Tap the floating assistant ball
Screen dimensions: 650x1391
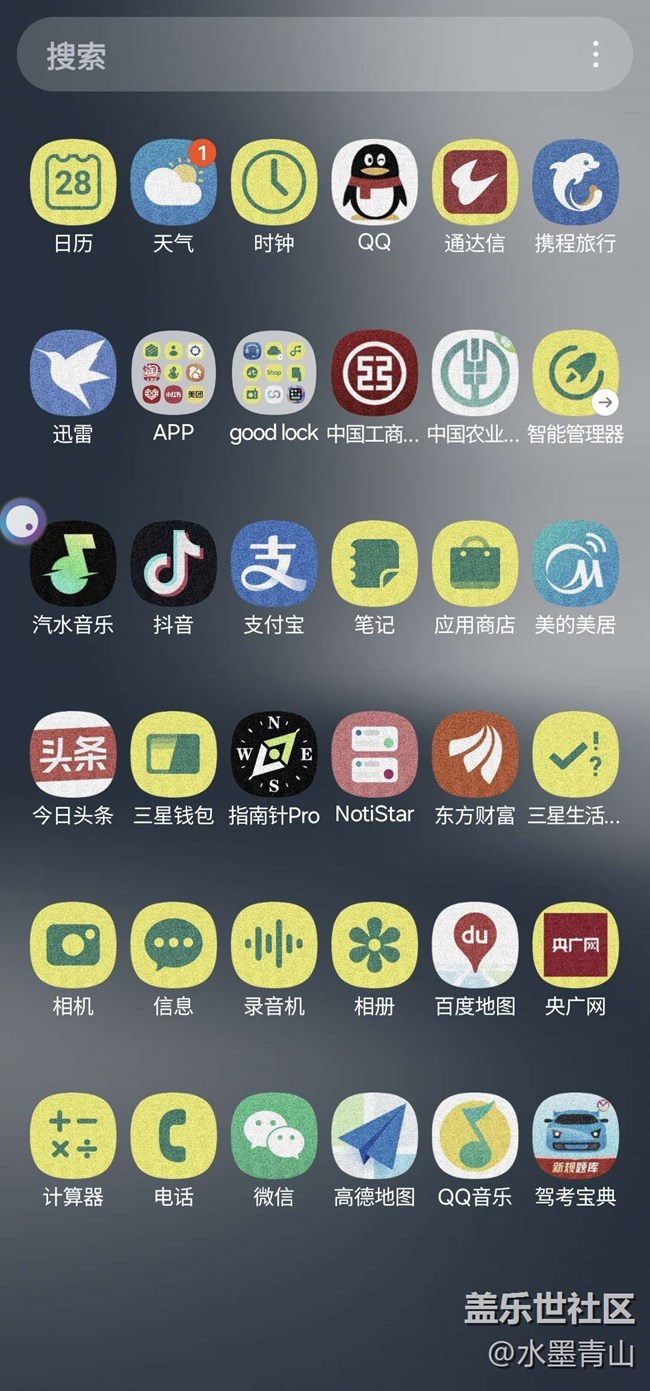tap(22, 521)
